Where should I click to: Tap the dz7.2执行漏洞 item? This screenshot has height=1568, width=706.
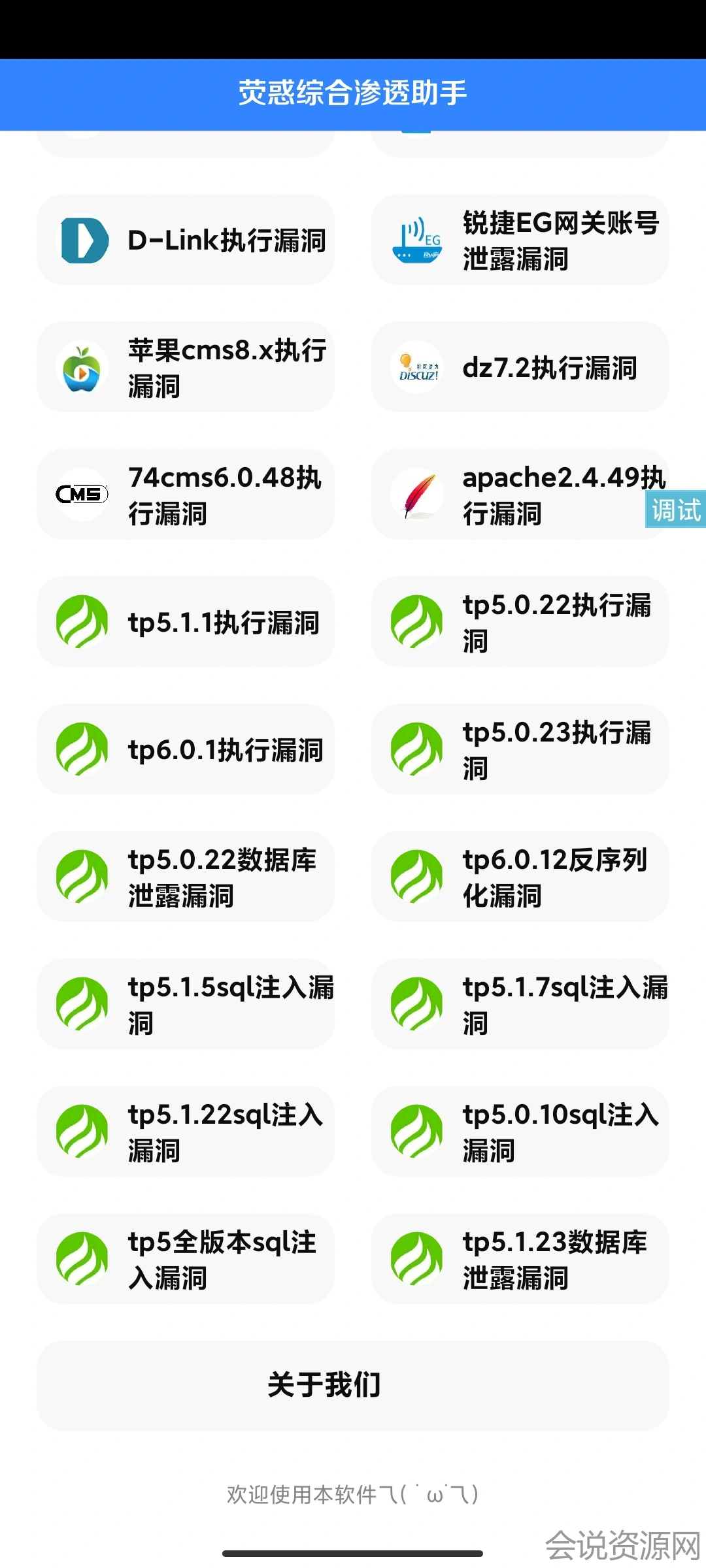click(x=520, y=367)
